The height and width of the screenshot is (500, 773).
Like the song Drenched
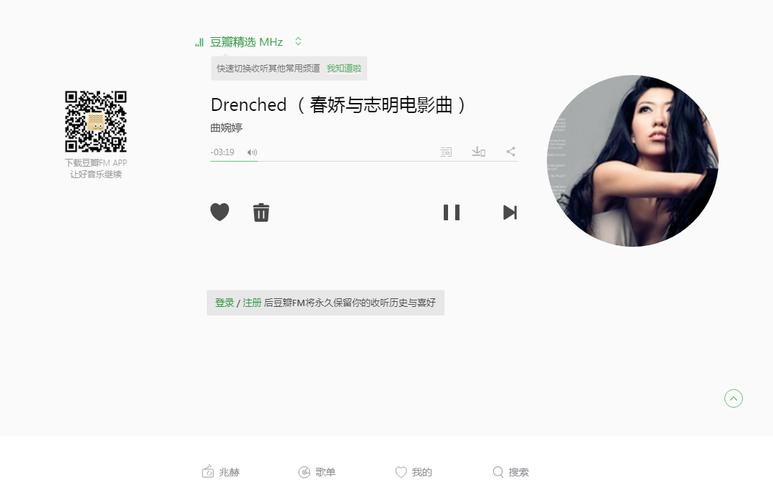click(220, 212)
